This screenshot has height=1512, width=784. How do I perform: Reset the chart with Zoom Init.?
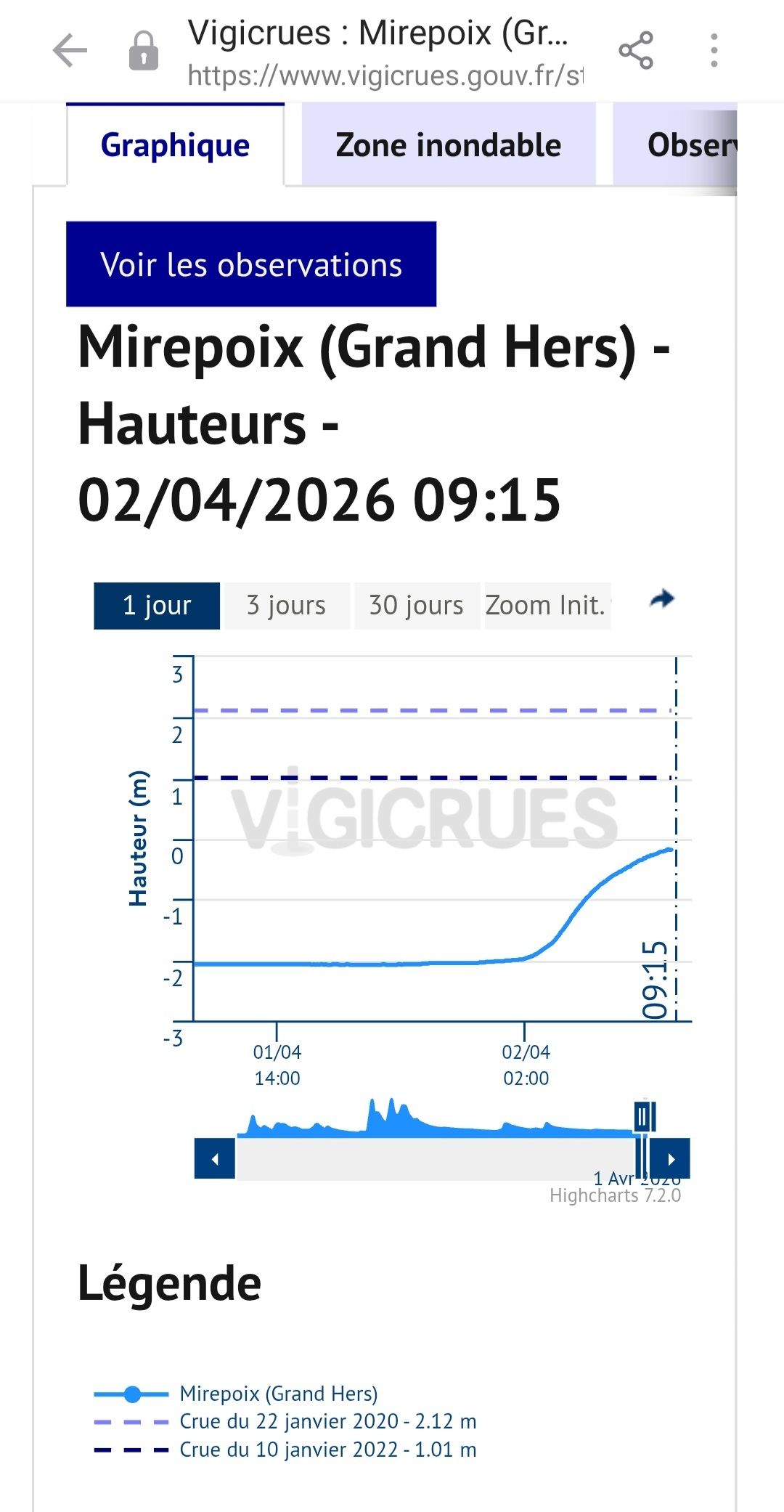pyautogui.click(x=548, y=606)
